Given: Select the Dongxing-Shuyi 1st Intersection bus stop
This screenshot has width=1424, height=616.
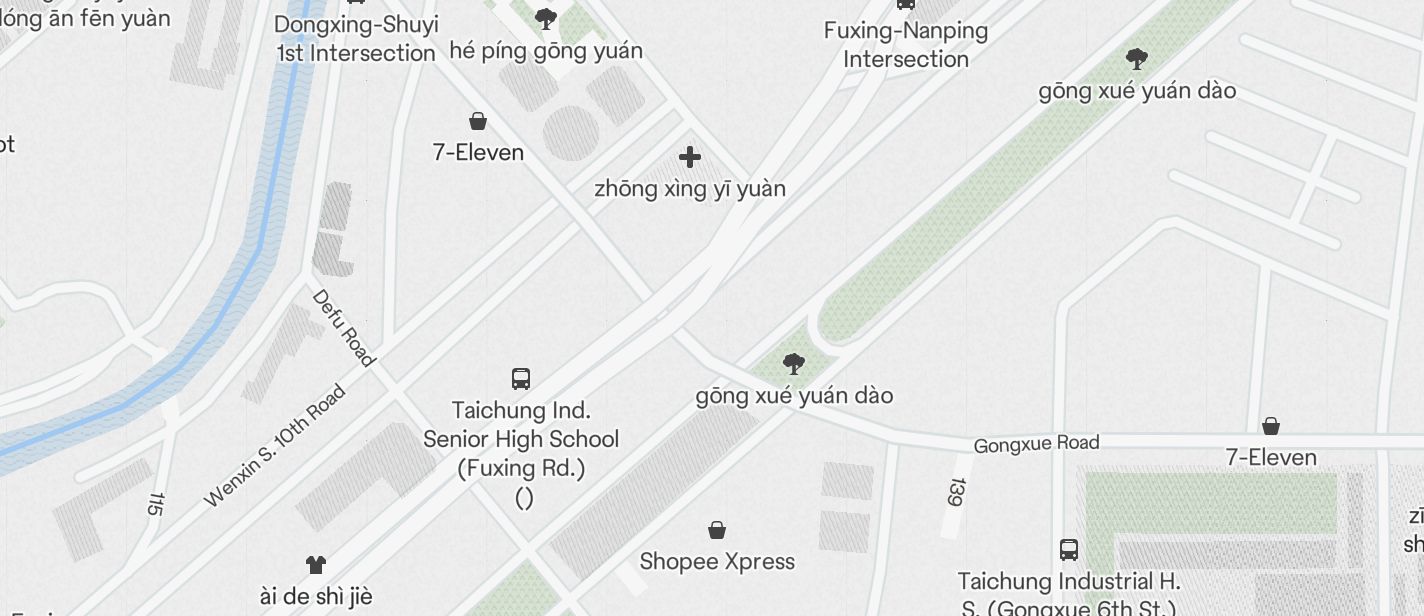Looking at the screenshot, I should click(x=356, y=4).
